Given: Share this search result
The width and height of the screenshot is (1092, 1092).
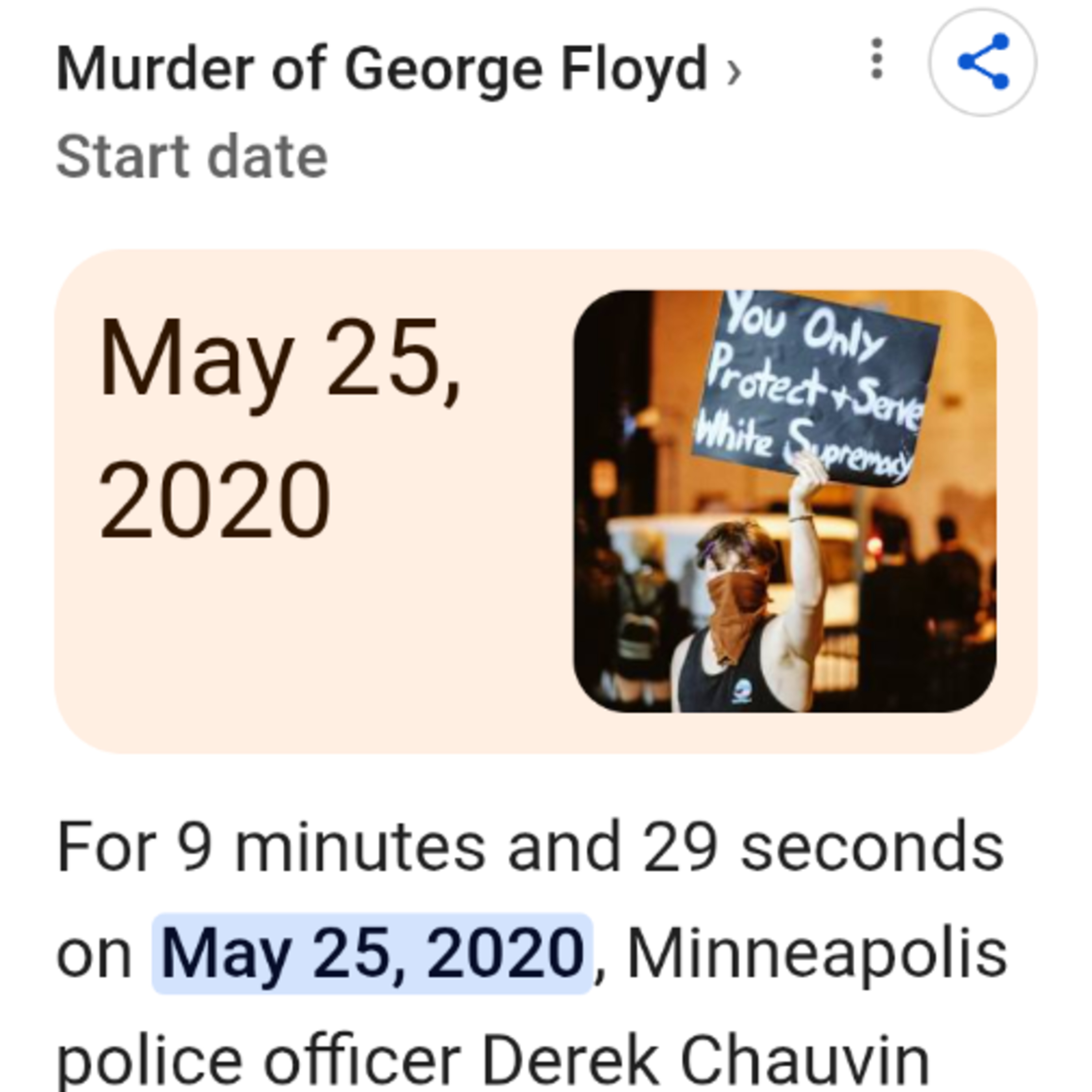Looking at the screenshot, I should (x=982, y=62).
